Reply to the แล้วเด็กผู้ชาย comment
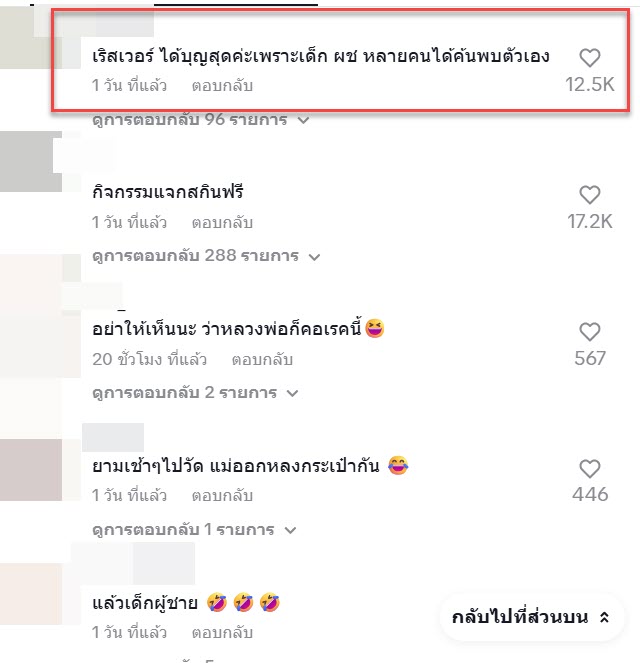This screenshot has height=663, width=640. point(222,633)
